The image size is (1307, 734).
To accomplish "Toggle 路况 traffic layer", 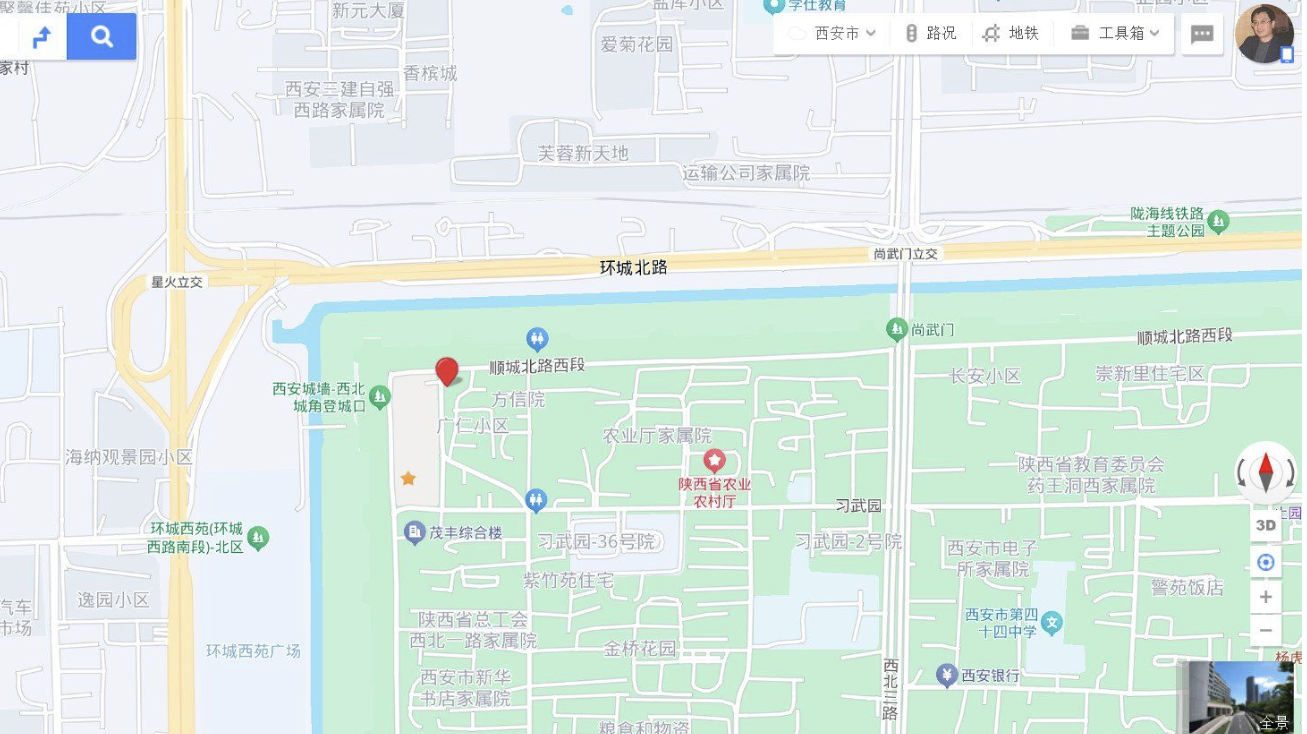I will [930, 33].
